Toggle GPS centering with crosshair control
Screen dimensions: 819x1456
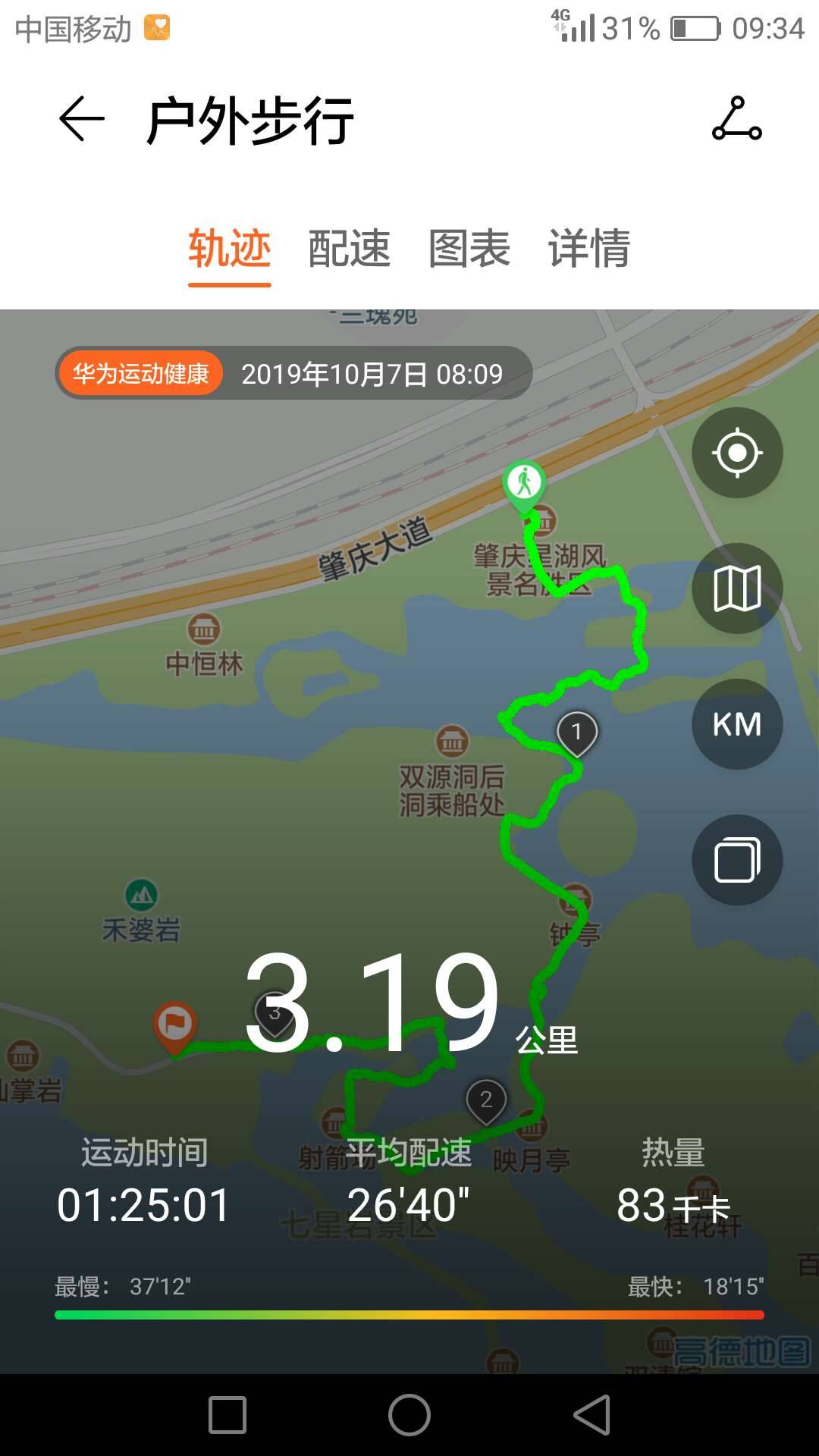click(x=736, y=451)
